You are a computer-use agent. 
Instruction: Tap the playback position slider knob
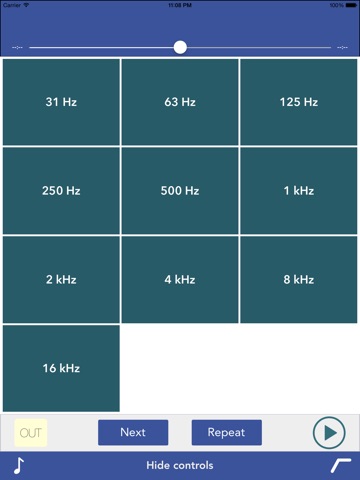pos(180,47)
